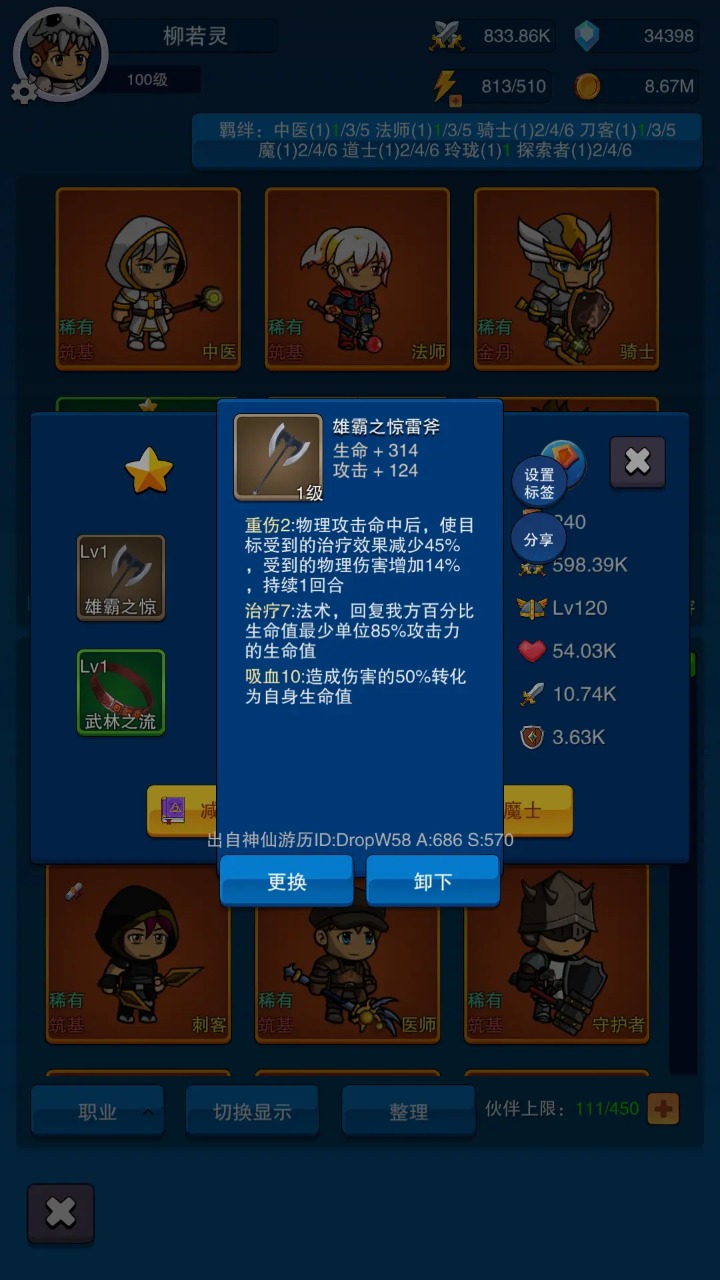Open 设置标签 tag settings
The height and width of the screenshot is (1280, 720).
tap(539, 484)
